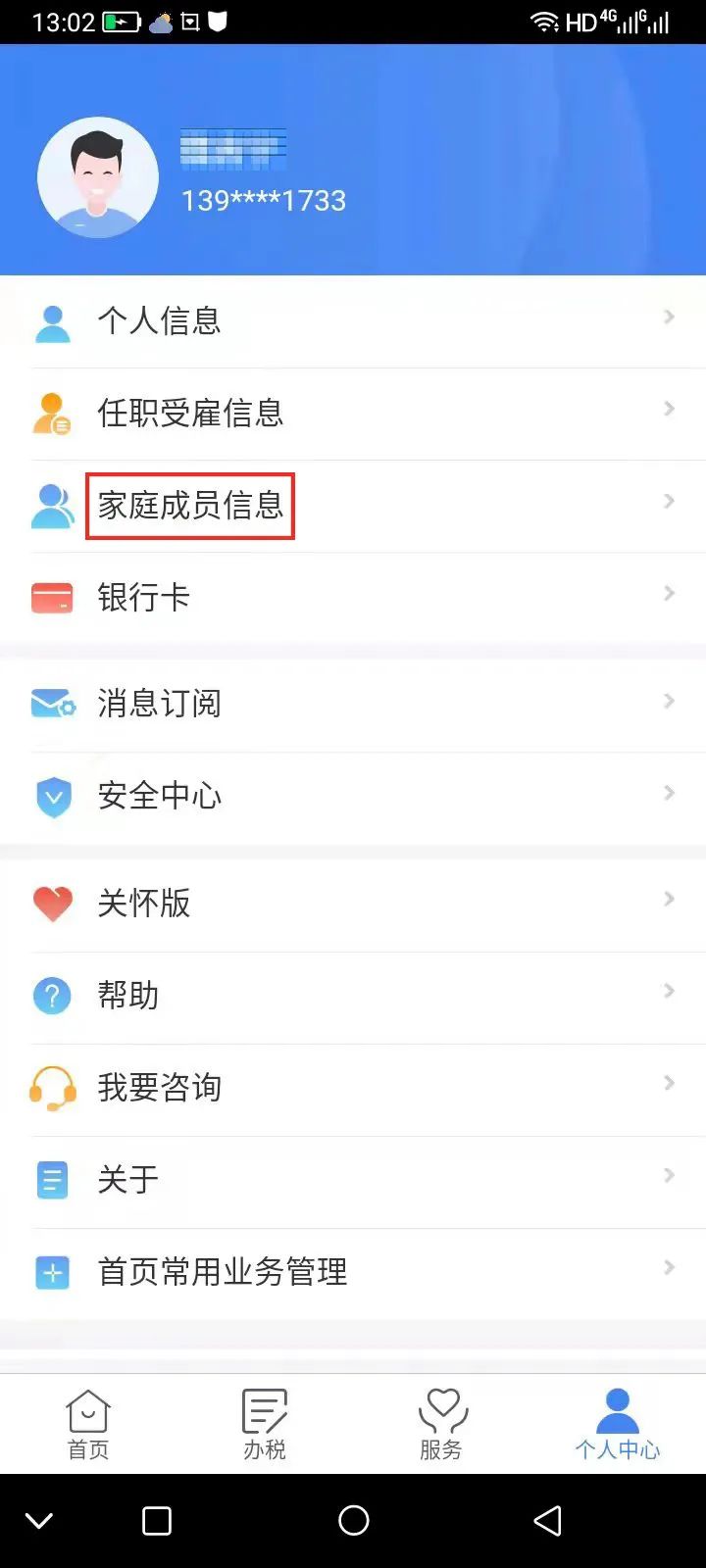
Task: Open 个人信息 row
Action: pos(353,320)
